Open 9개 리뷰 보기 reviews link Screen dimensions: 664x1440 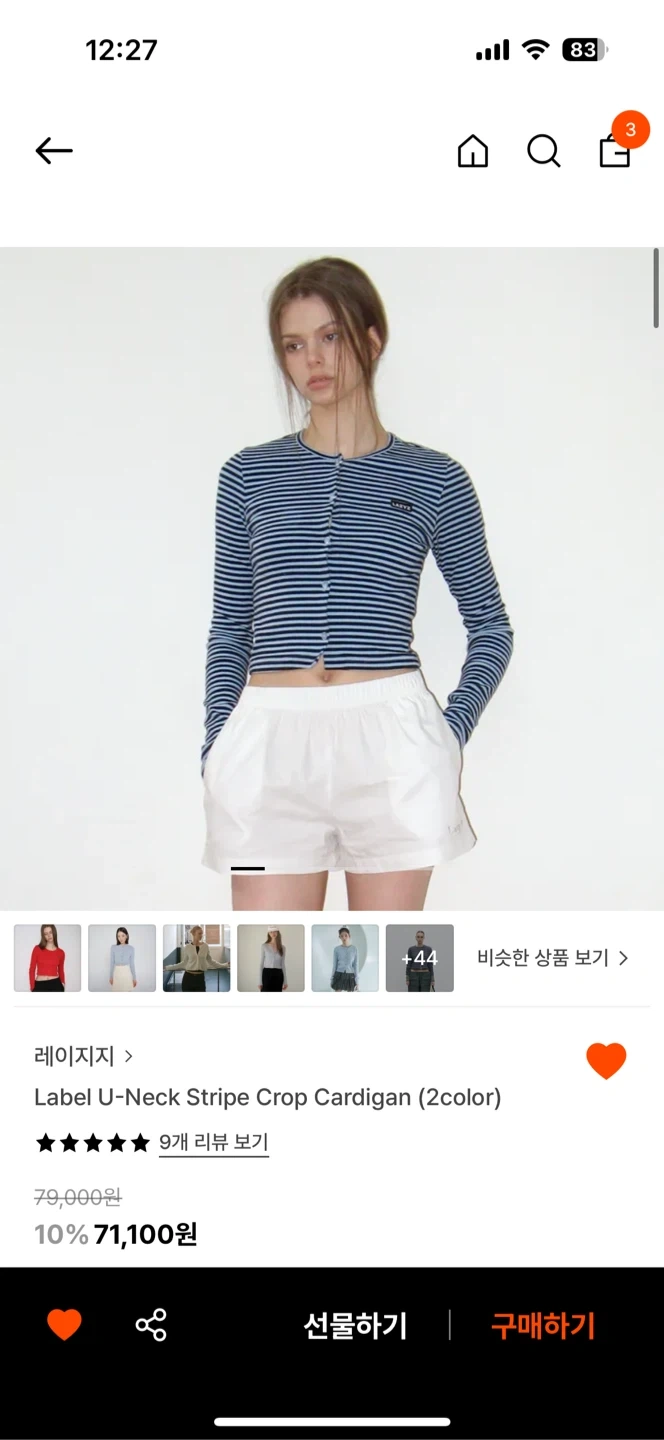point(213,1143)
